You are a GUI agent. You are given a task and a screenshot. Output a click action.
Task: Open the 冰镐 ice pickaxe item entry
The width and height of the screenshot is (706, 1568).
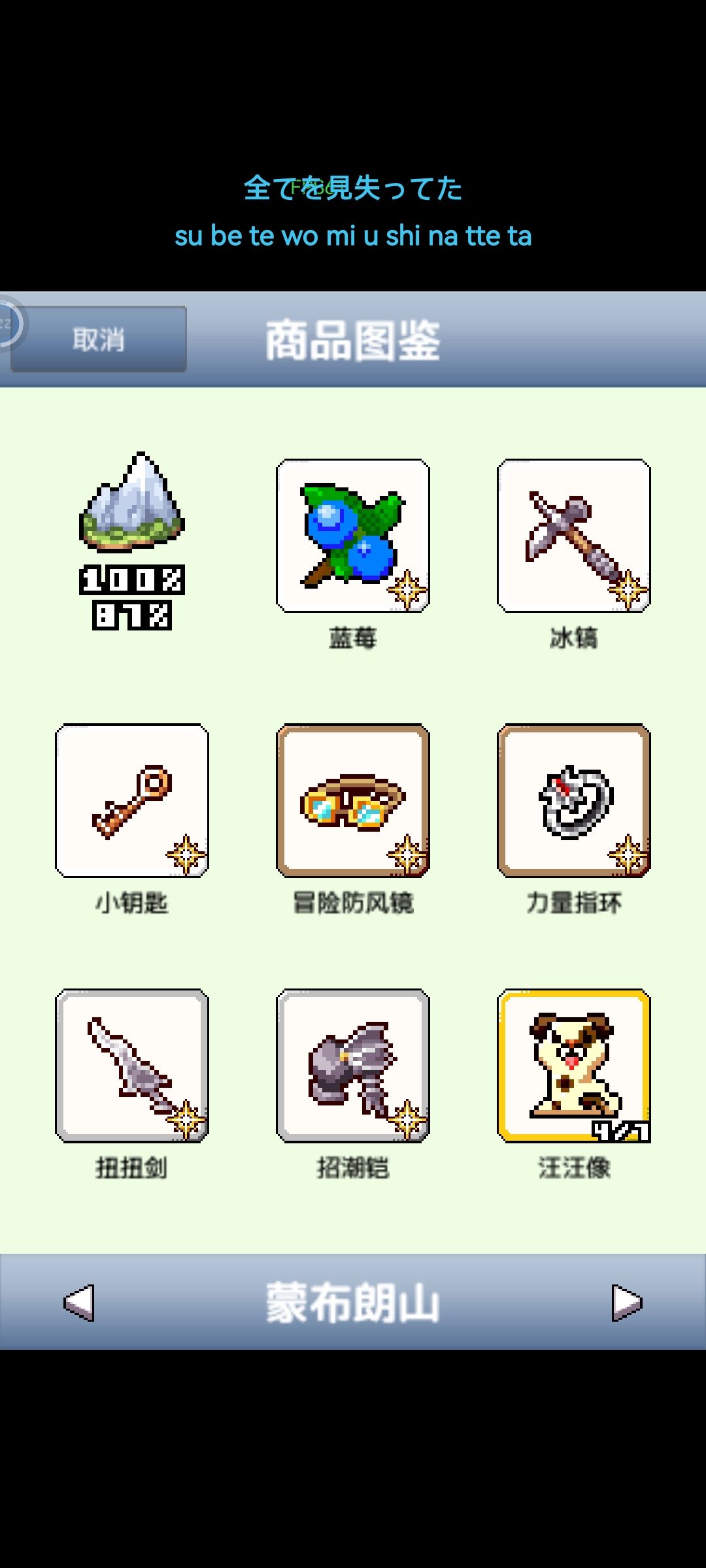click(x=575, y=536)
